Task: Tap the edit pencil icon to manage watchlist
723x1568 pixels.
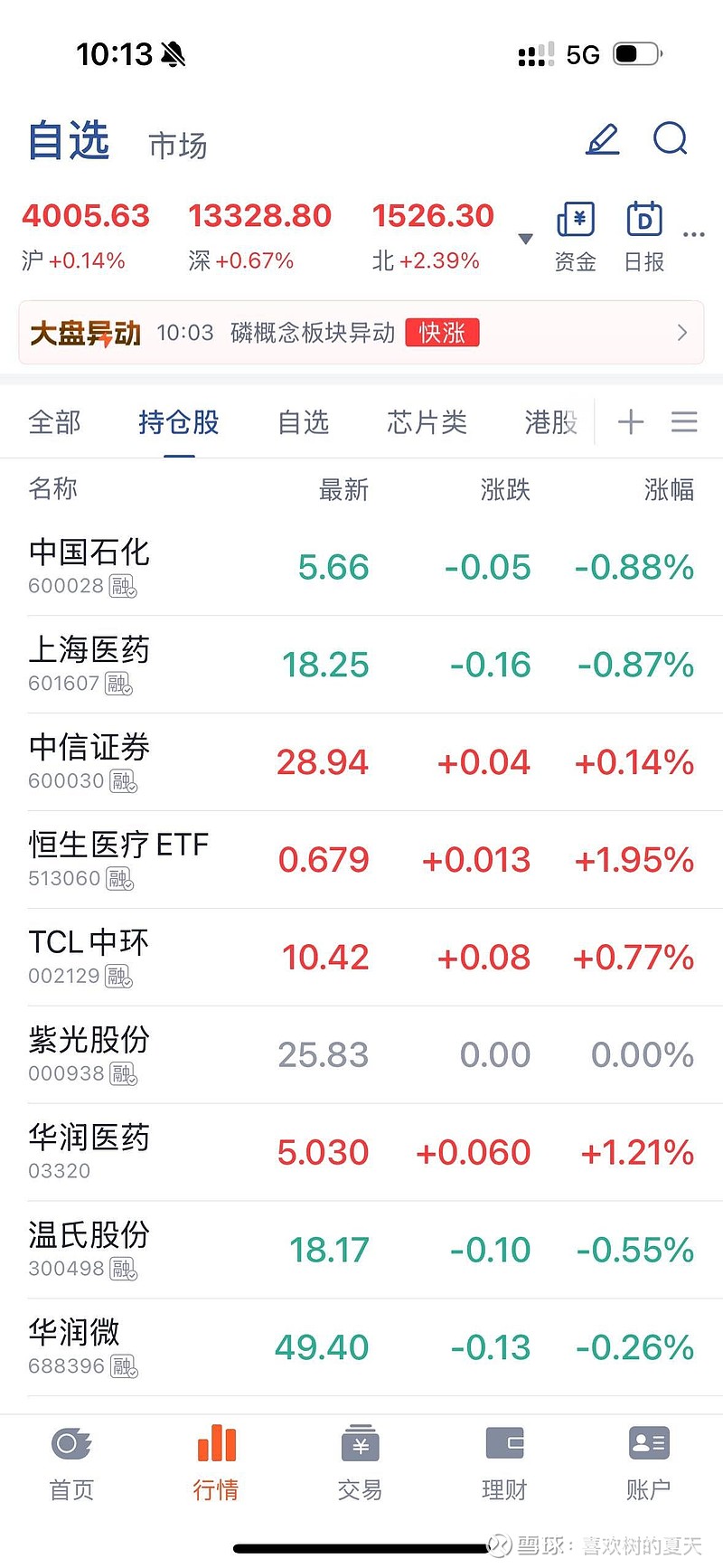Action: pos(603,140)
